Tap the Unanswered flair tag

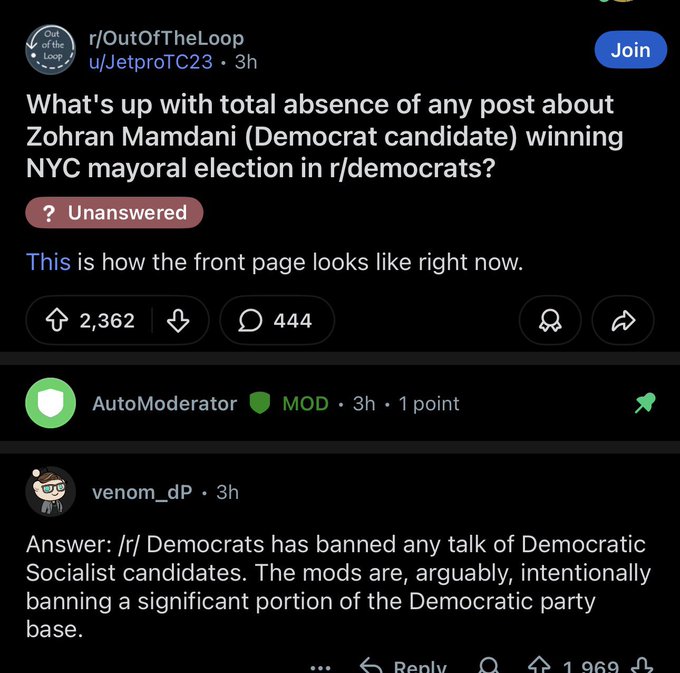coord(115,213)
